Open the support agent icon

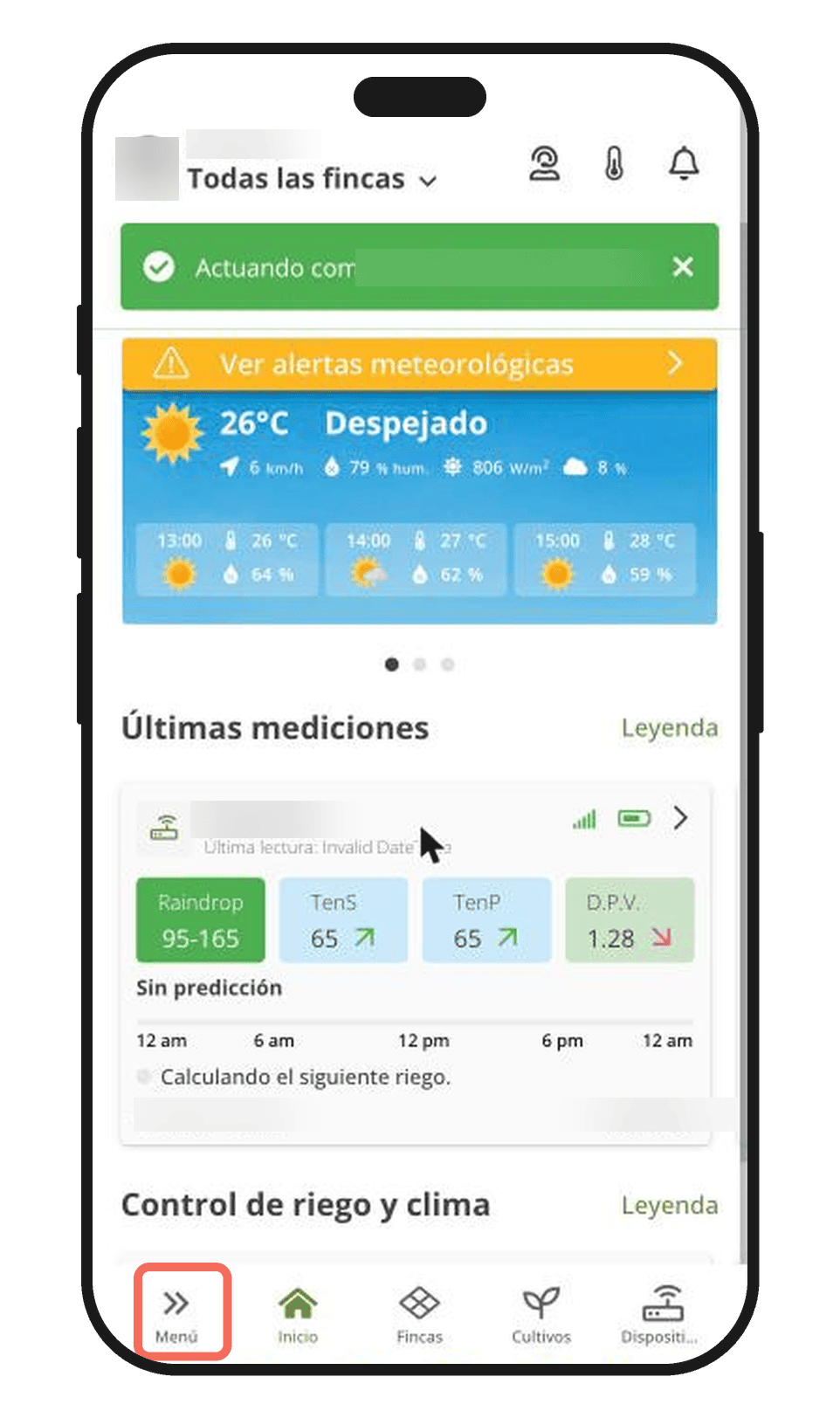(x=545, y=163)
